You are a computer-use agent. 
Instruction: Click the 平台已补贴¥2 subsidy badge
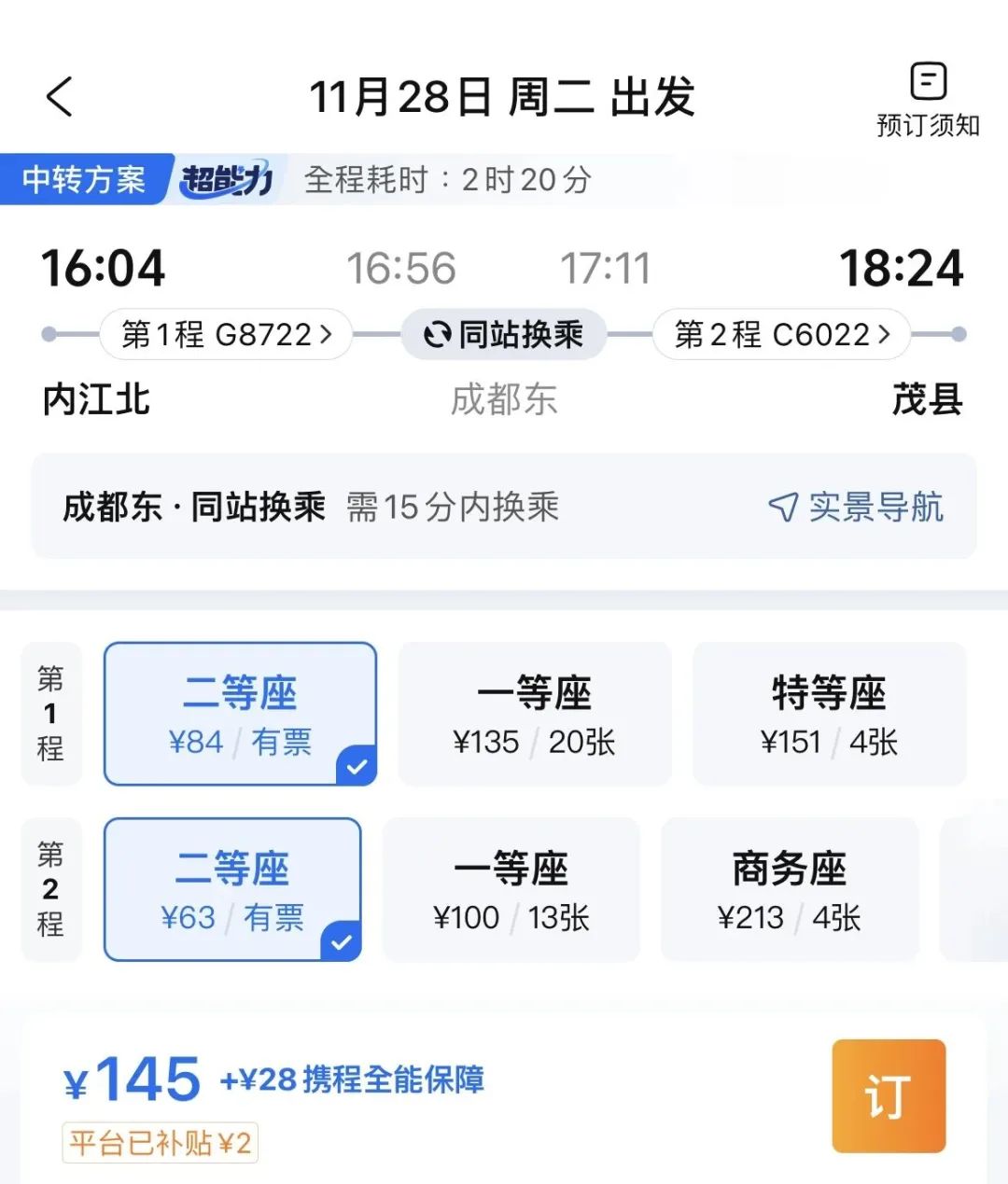[x=159, y=1142]
